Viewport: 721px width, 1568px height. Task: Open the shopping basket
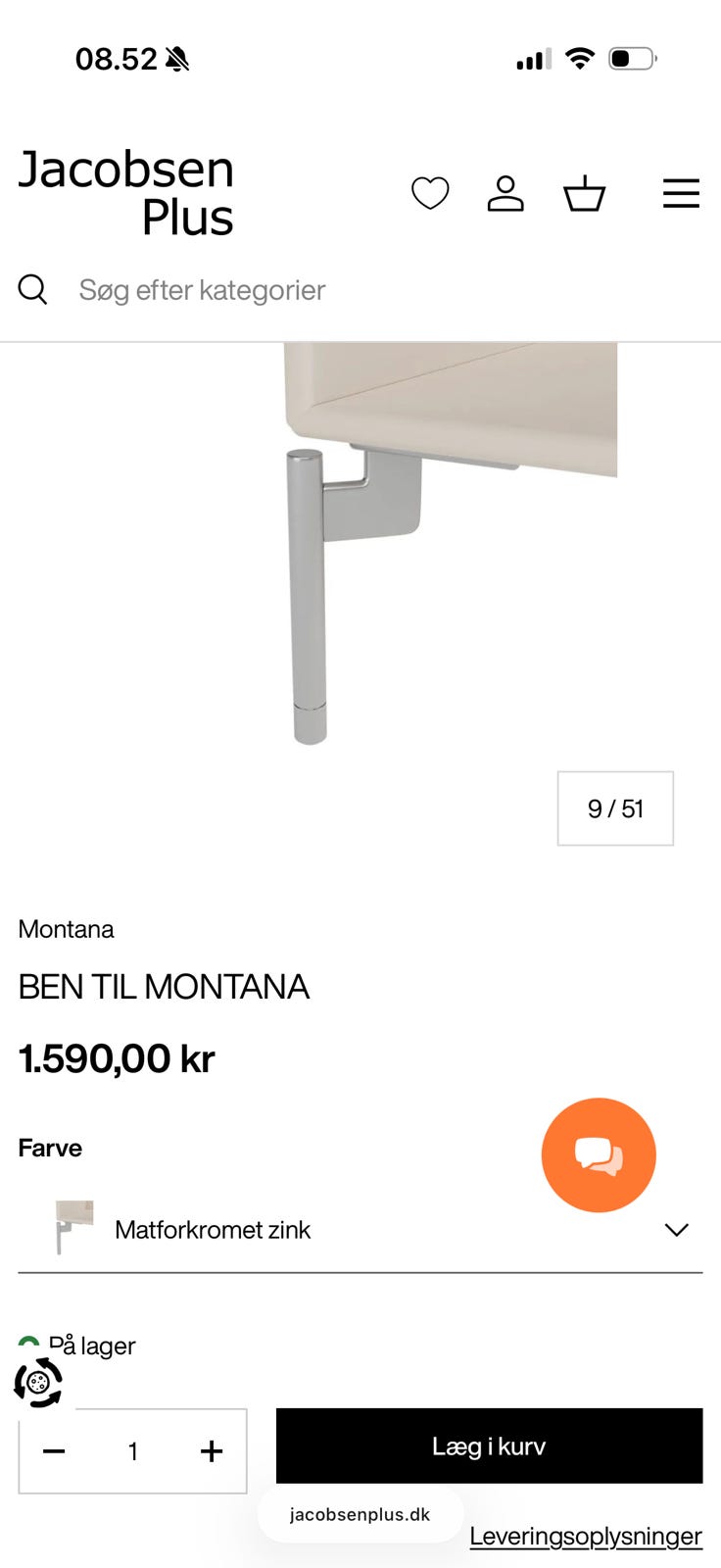tap(584, 193)
